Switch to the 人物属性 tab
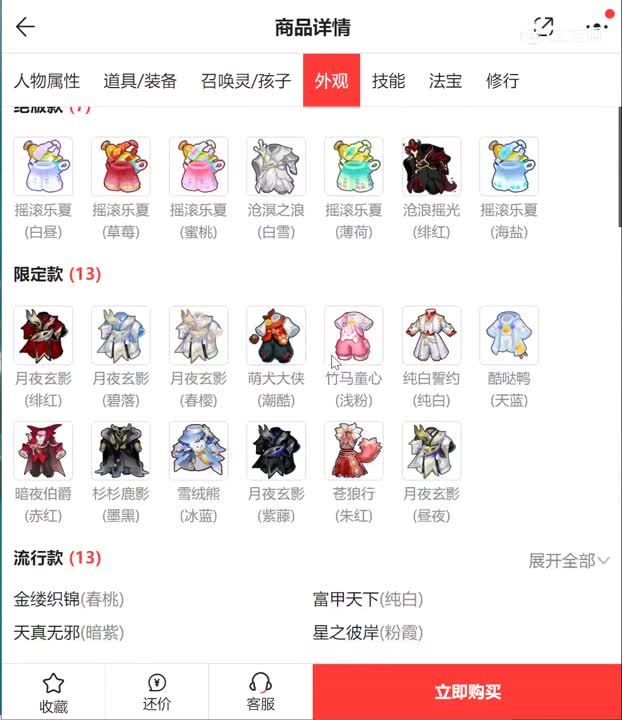The image size is (622, 720). pos(47,81)
